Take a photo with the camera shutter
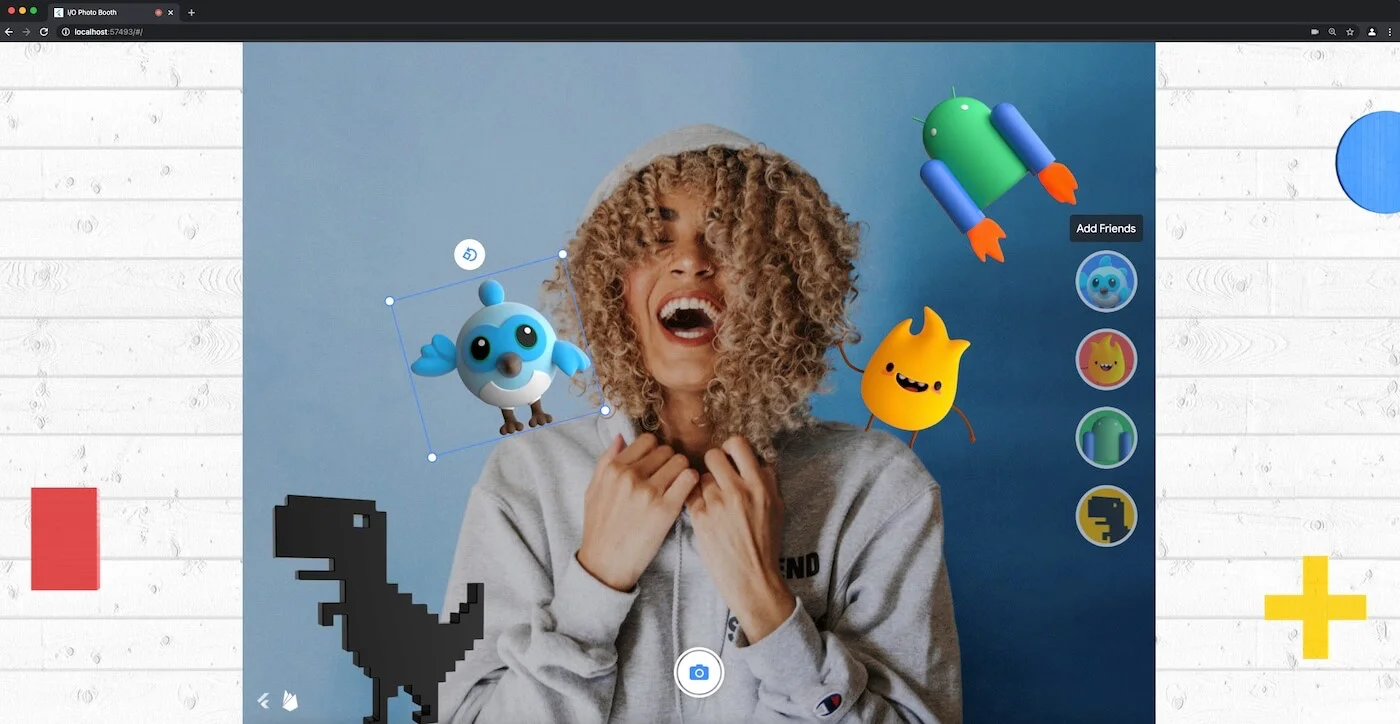Viewport: 1400px width, 724px height. pyautogui.click(x=699, y=673)
